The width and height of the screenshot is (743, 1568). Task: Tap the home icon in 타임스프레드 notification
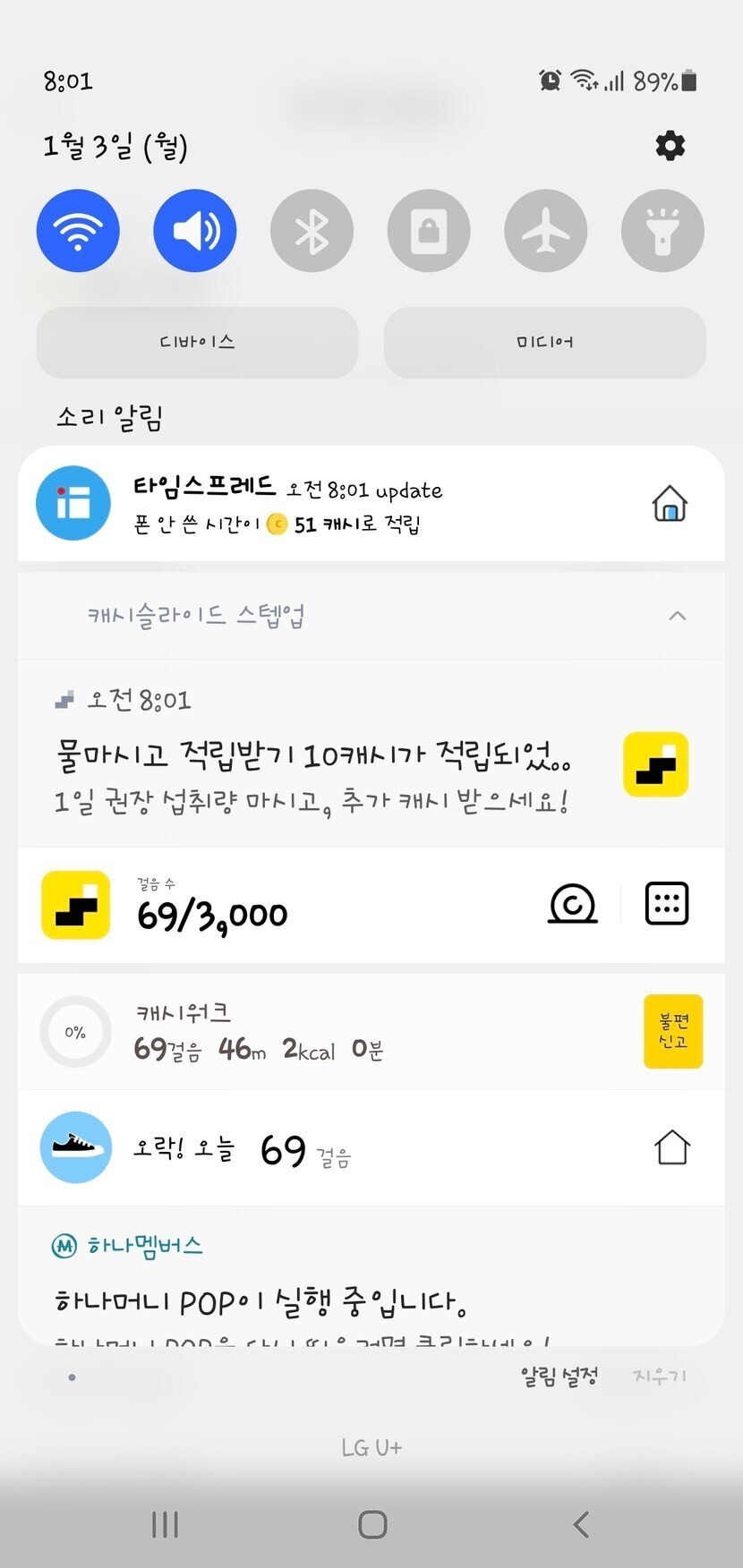pos(670,504)
